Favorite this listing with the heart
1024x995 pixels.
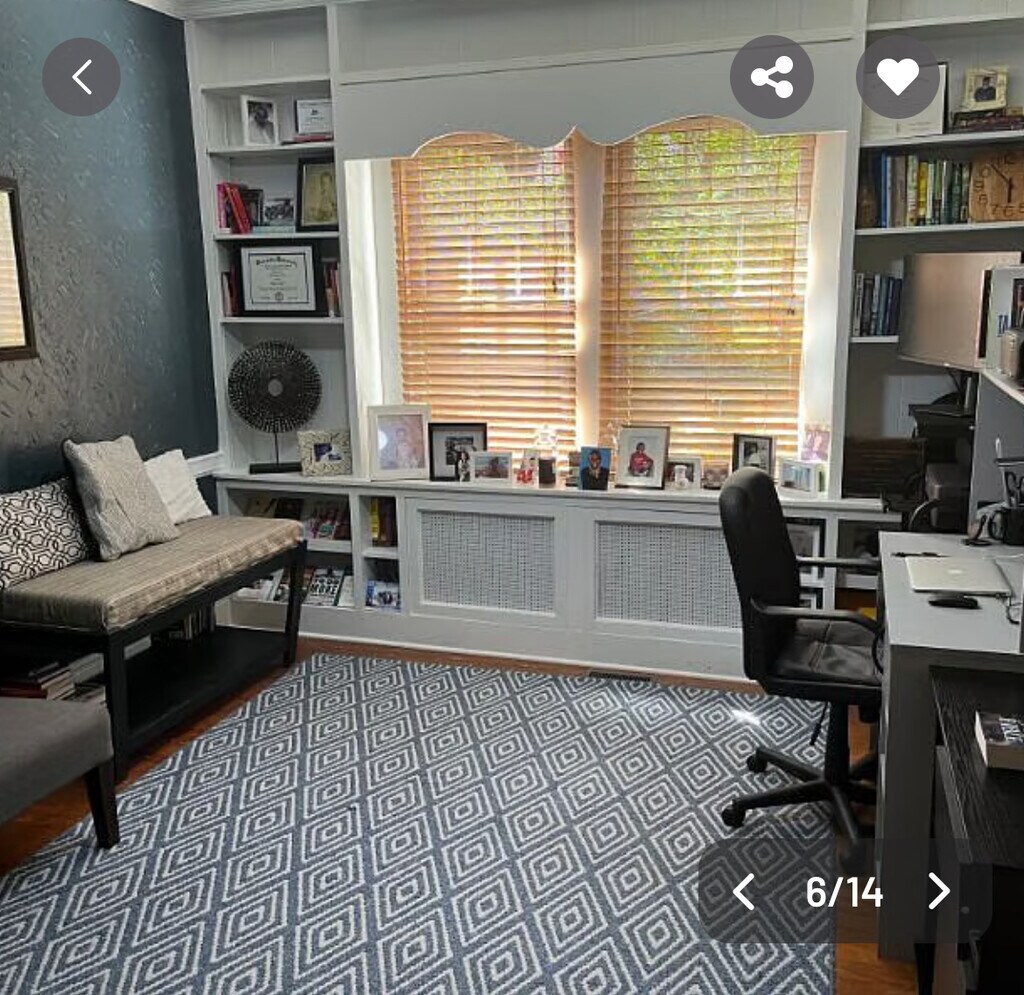coord(897,77)
